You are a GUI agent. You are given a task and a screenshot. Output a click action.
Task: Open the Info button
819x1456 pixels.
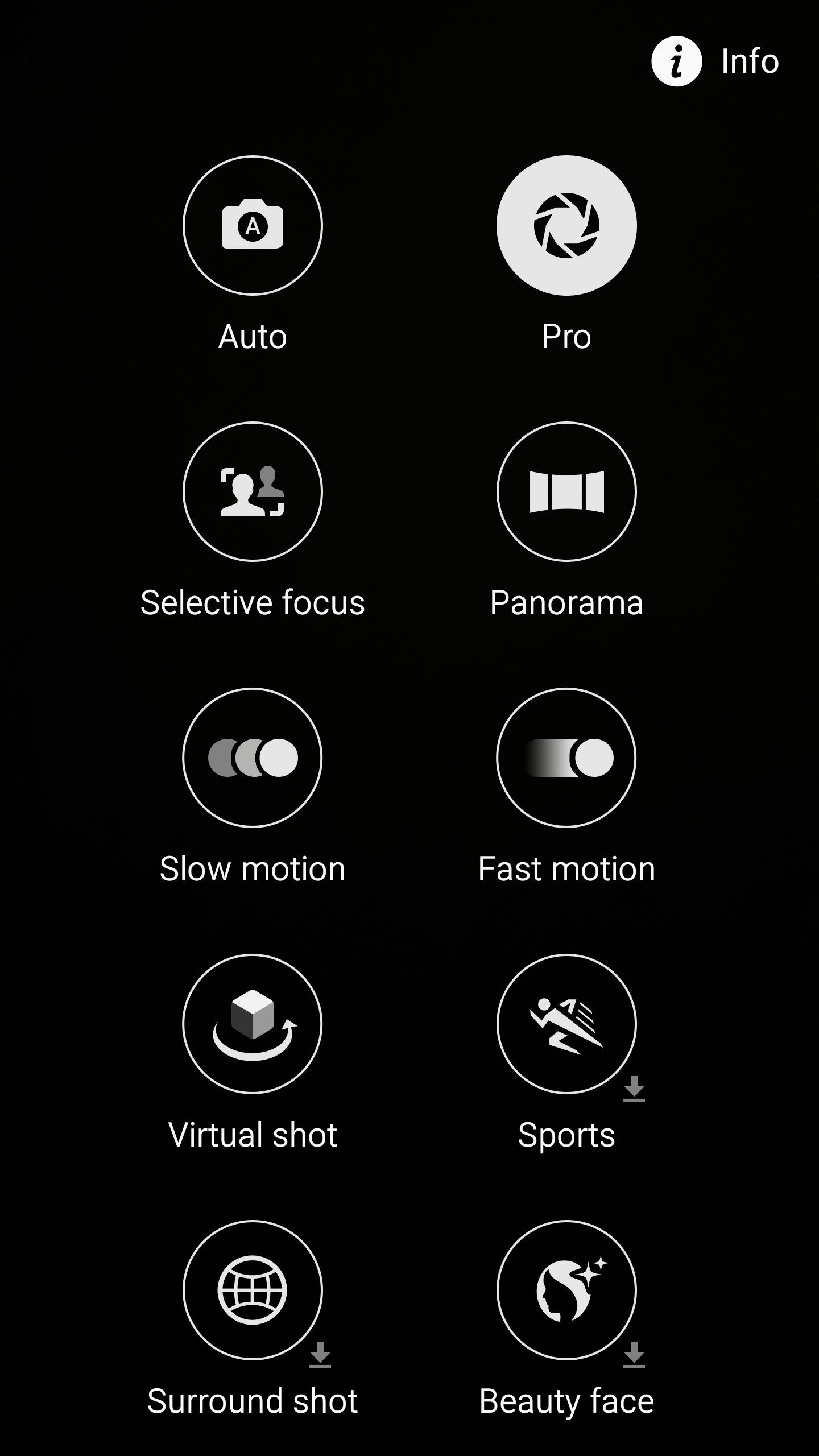(x=715, y=61)
